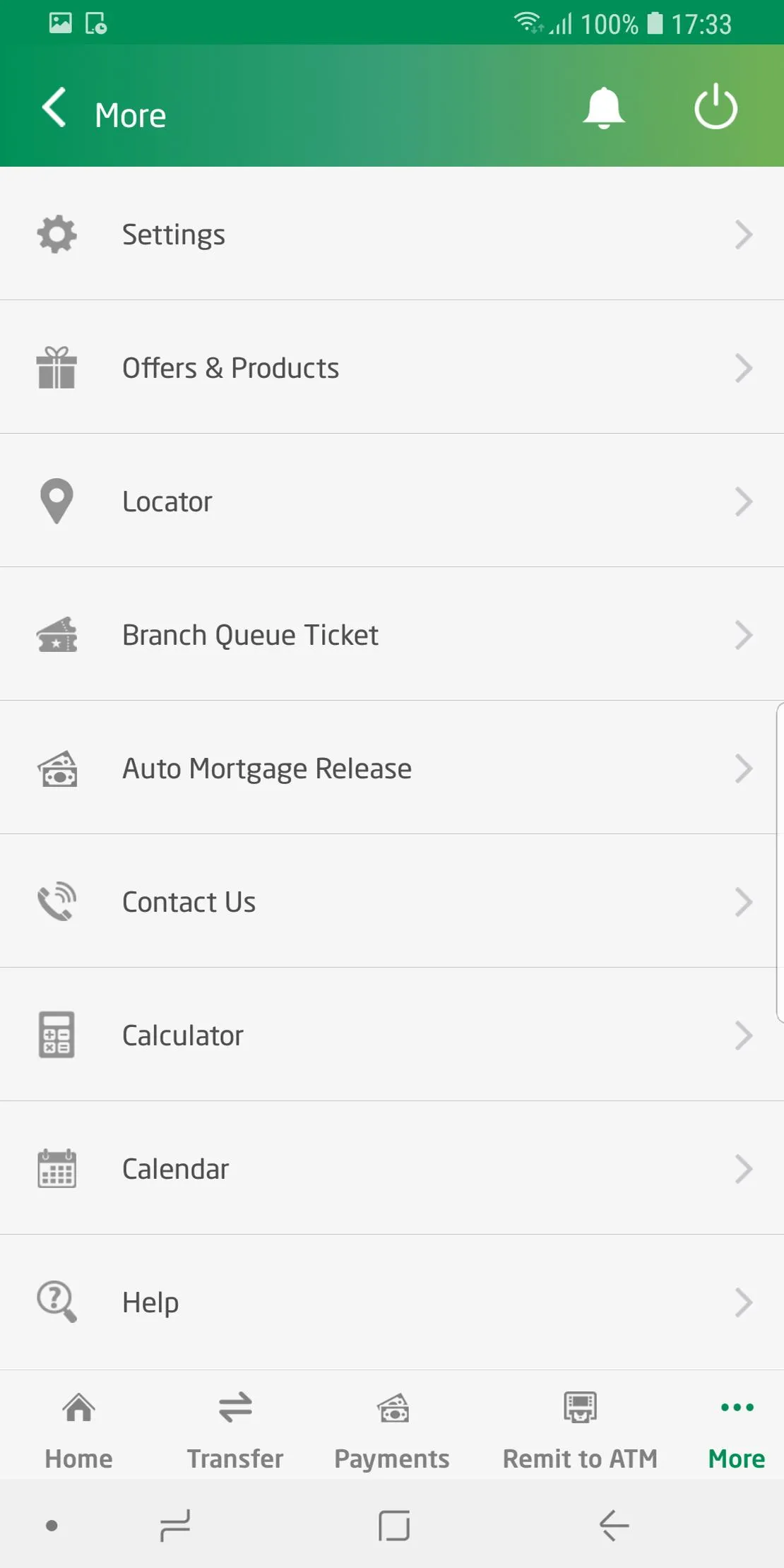The image size is (784, 1568).
Task: Open Auto Mortgage Release
Action: point(392,768)
